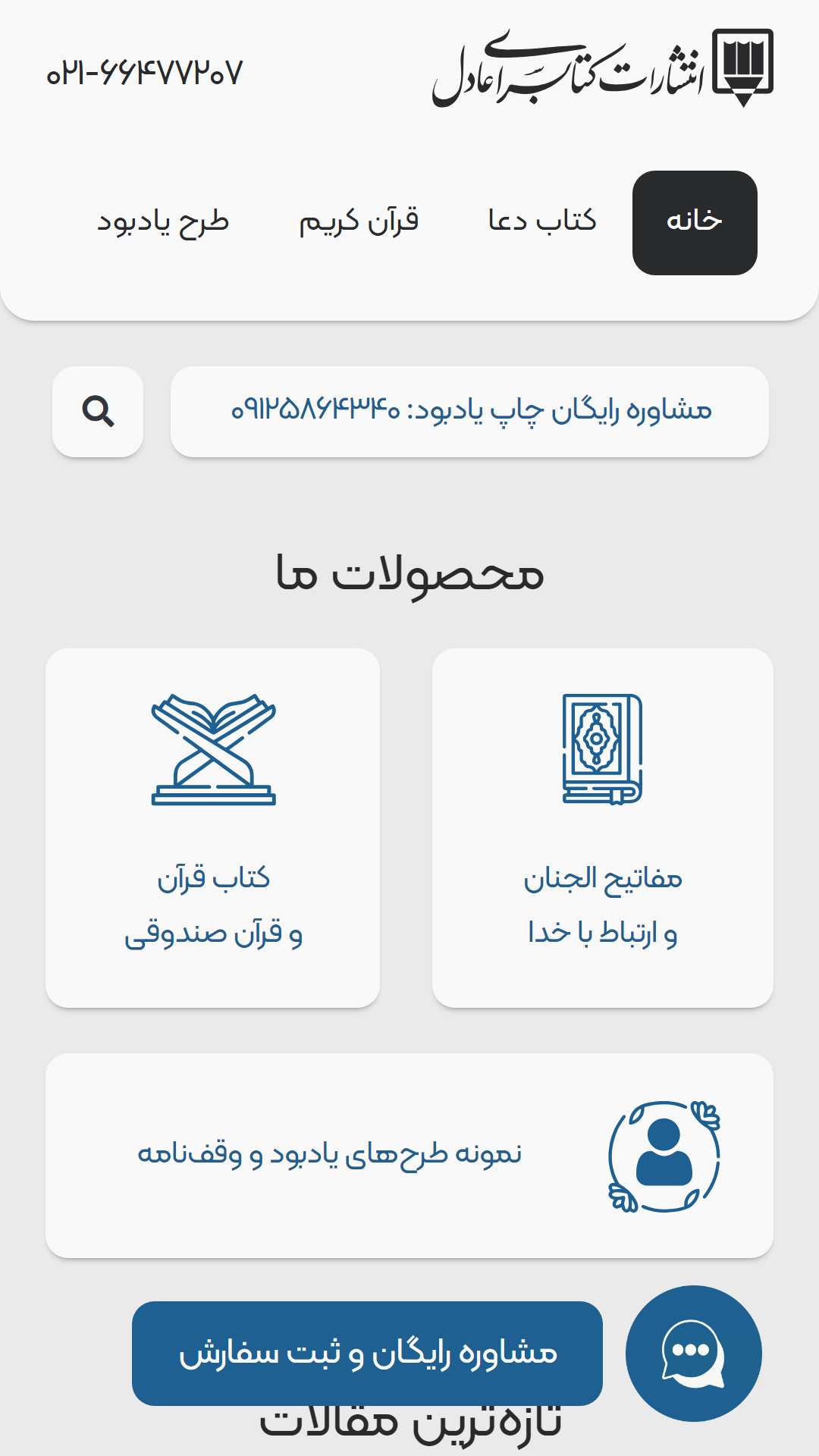The height and width of the screenshot is (1456, 819).
Task: Tap the انتشارات کتاب publisher logo
Action: click(603, 68)
